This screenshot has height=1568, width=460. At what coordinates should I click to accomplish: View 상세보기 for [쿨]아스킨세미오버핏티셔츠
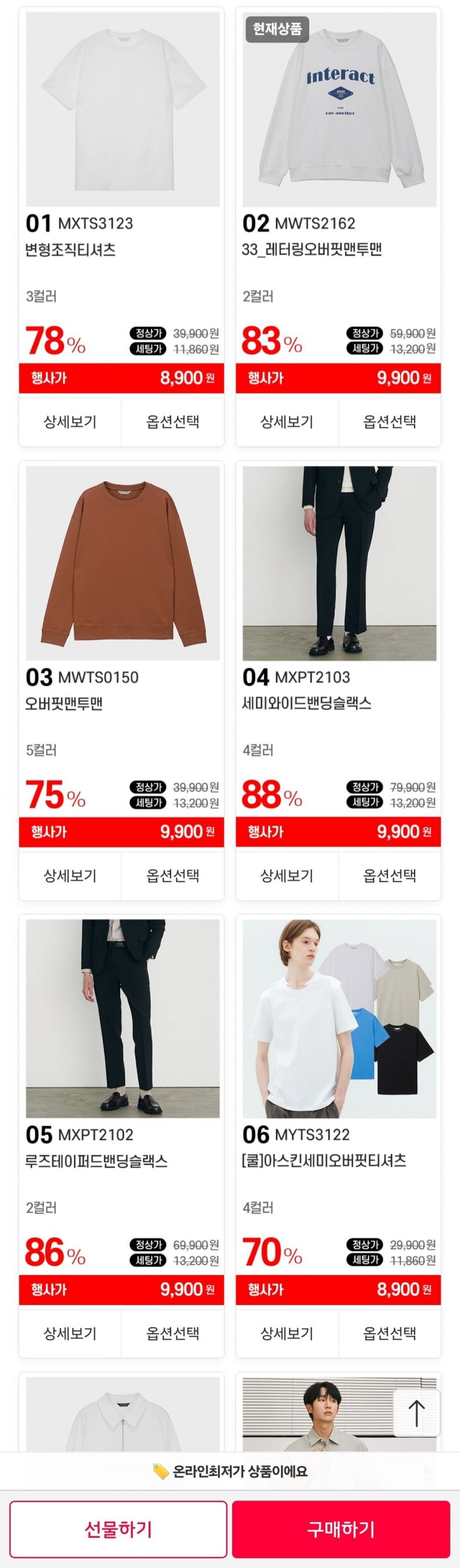(x=287, y=1333)
